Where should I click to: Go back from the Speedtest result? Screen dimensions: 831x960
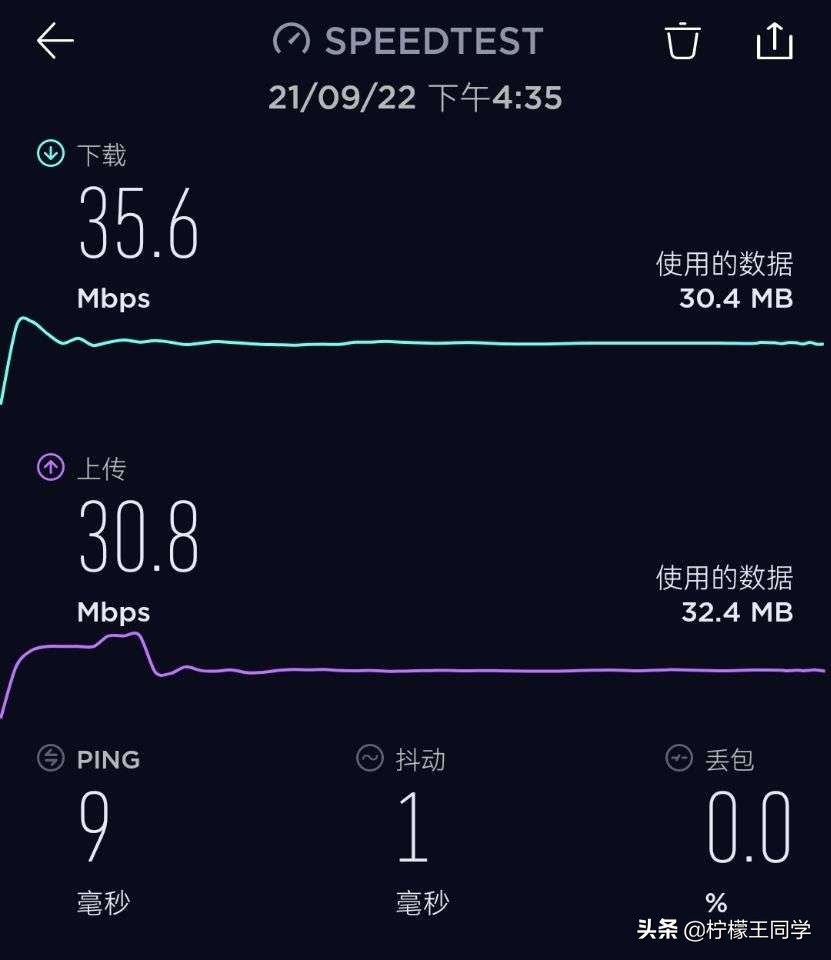(x=55, y=41)
